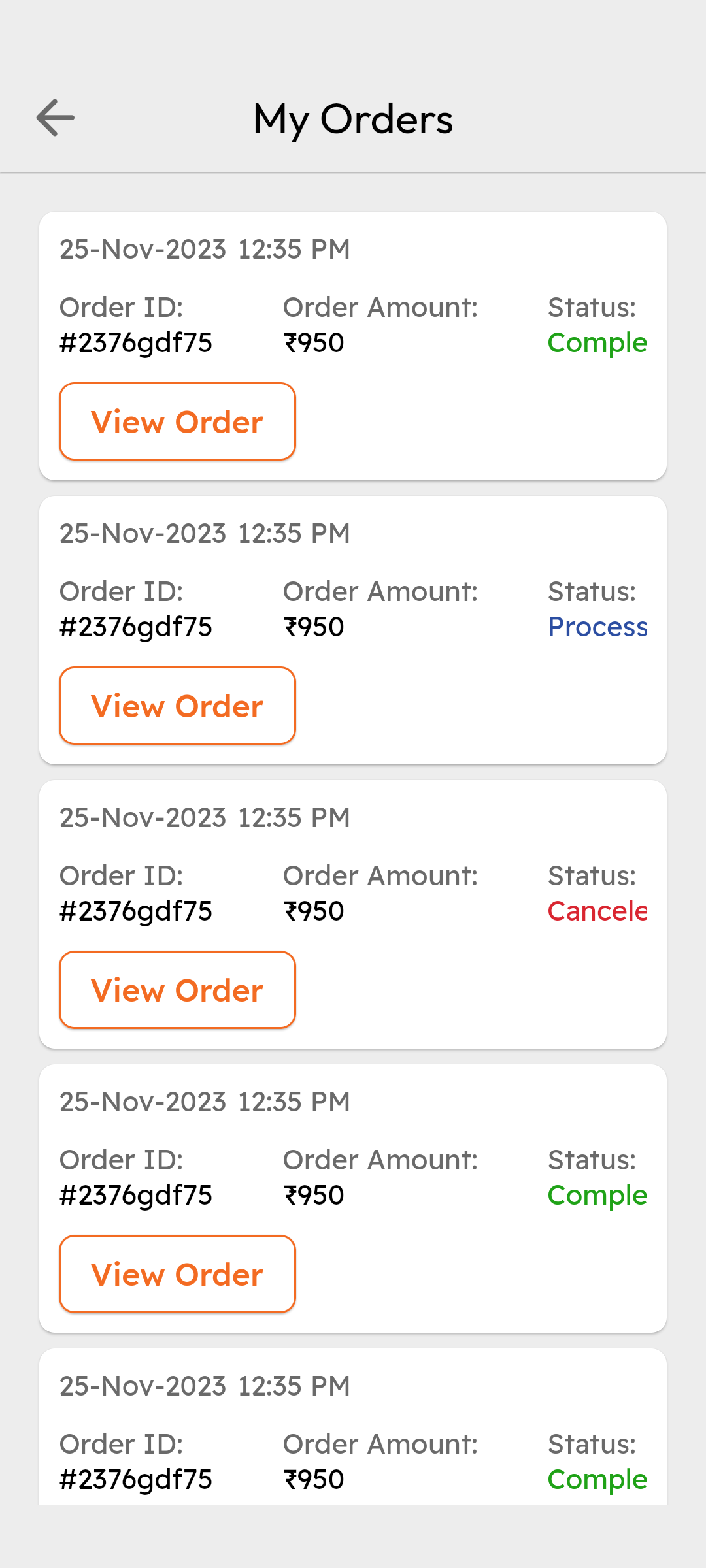View Order on the first Completed order card
The height and width of the screenshot is (1568, 706).
[177, 421]
